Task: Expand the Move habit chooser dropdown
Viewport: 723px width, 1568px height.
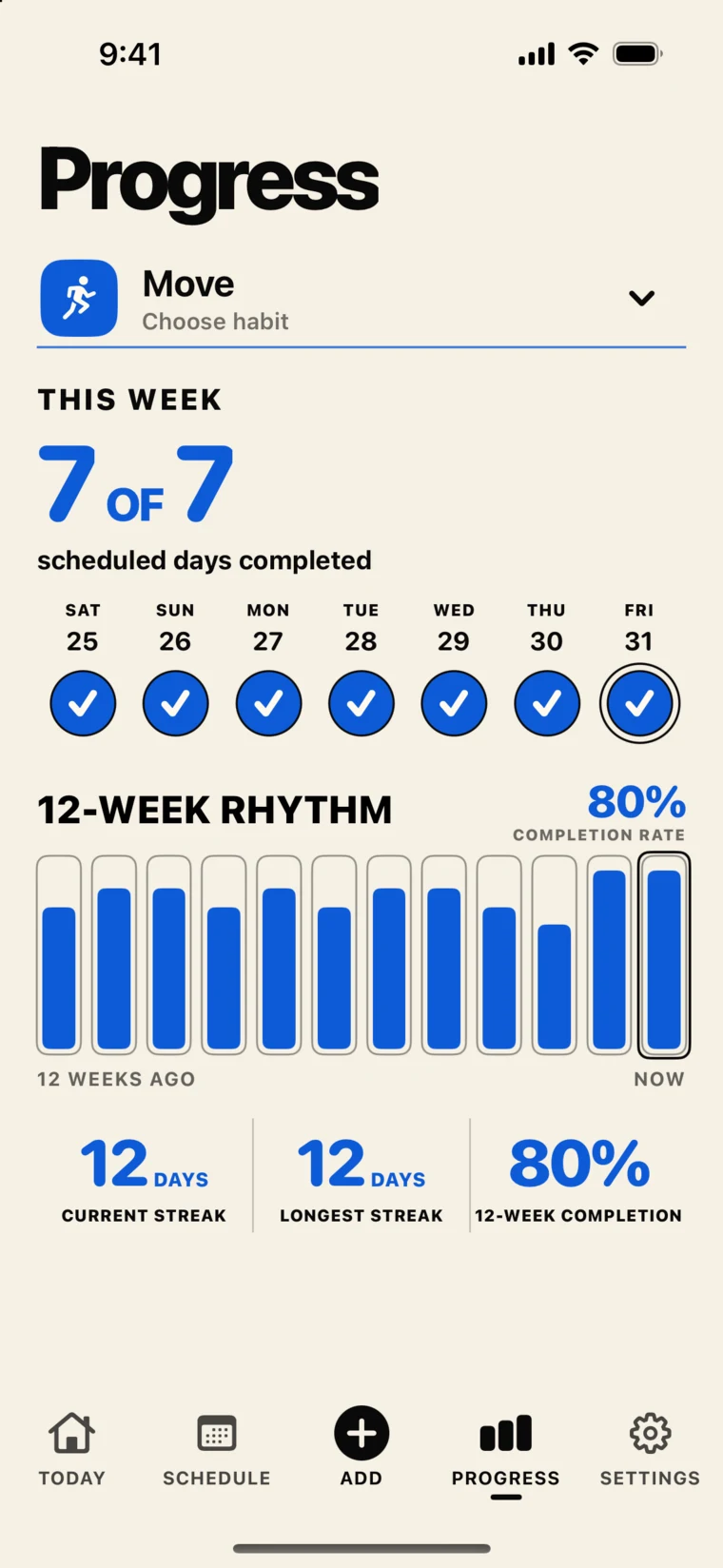Action: click(361, 299)
